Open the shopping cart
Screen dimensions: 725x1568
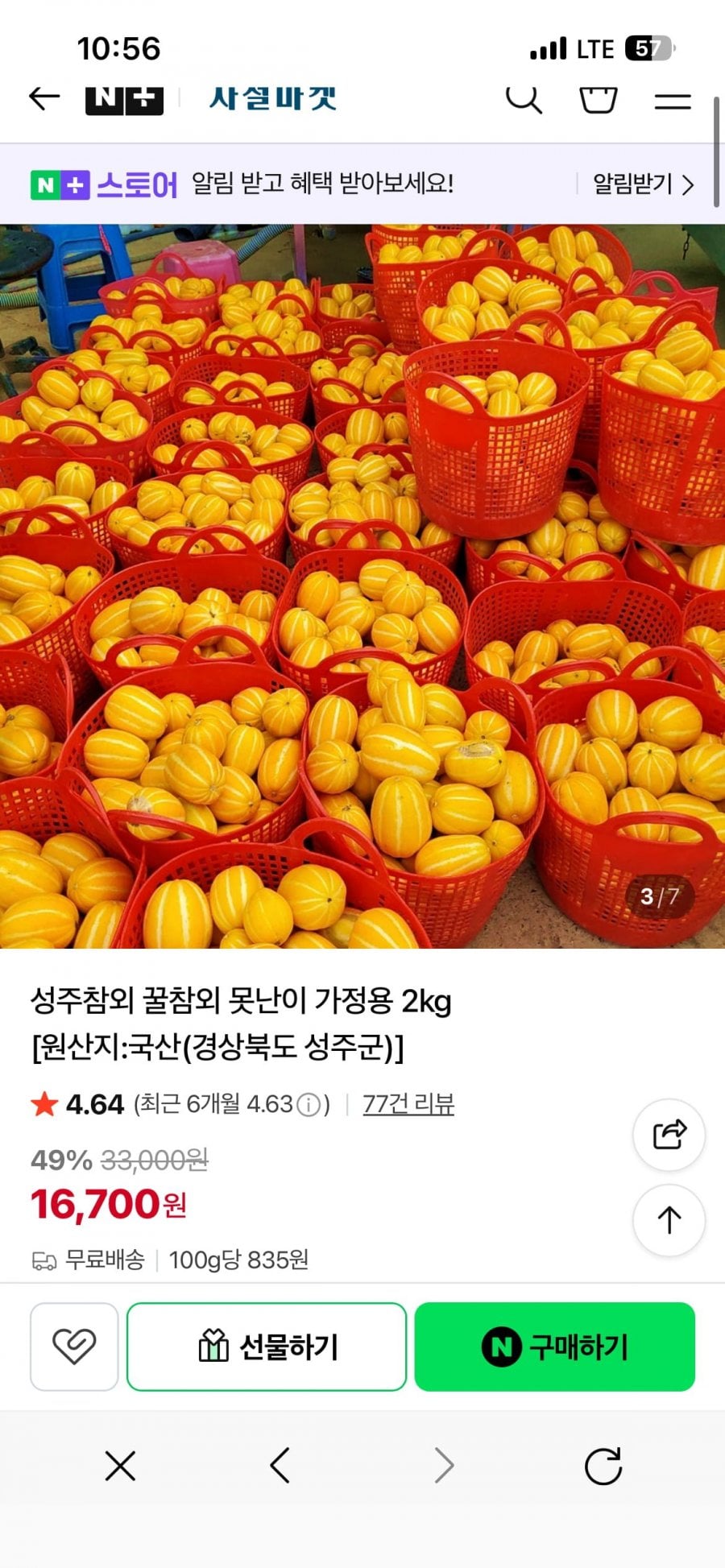click(597, 98)
